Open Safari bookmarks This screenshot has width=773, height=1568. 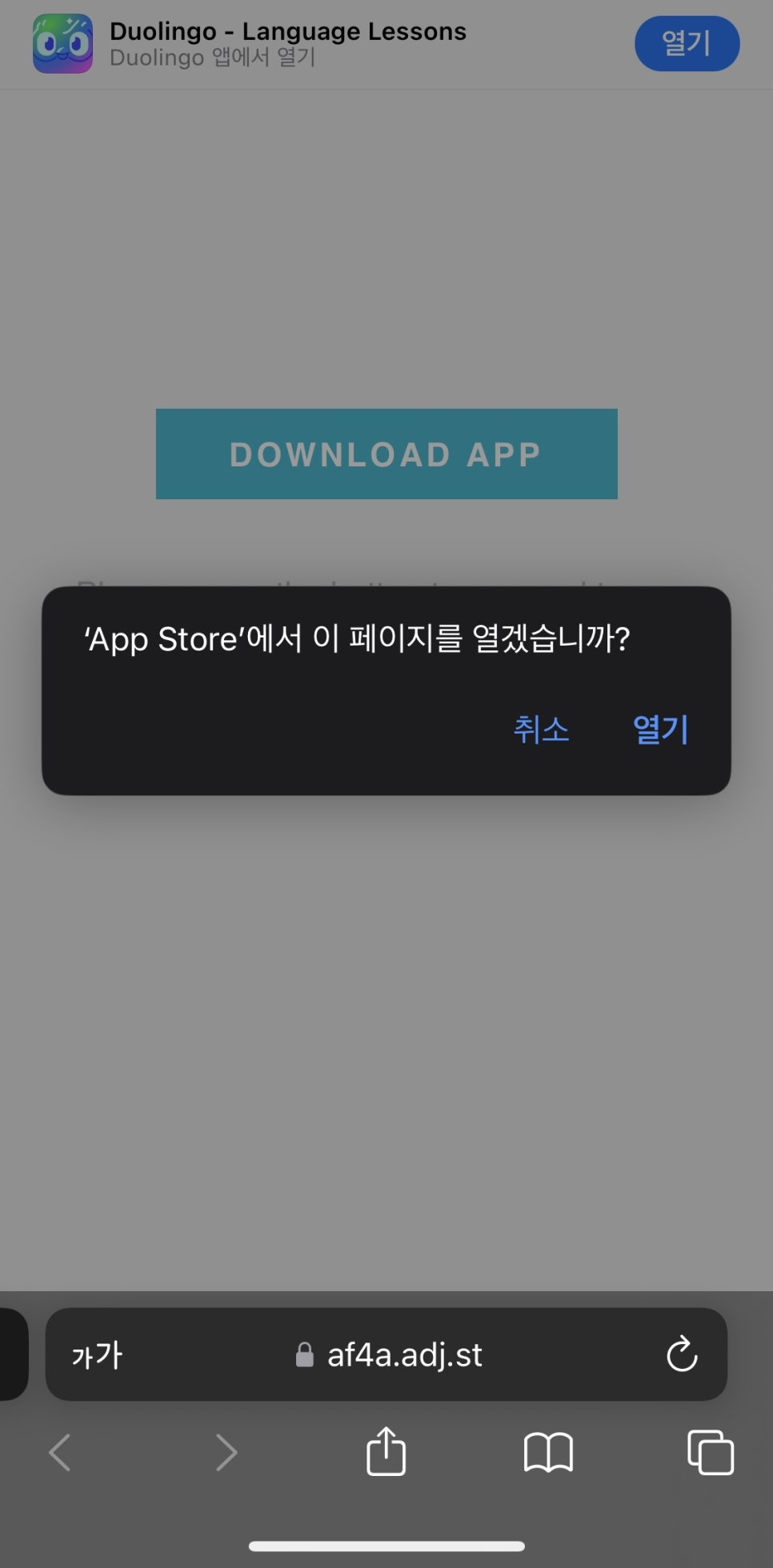click(x=548, y=1452)
